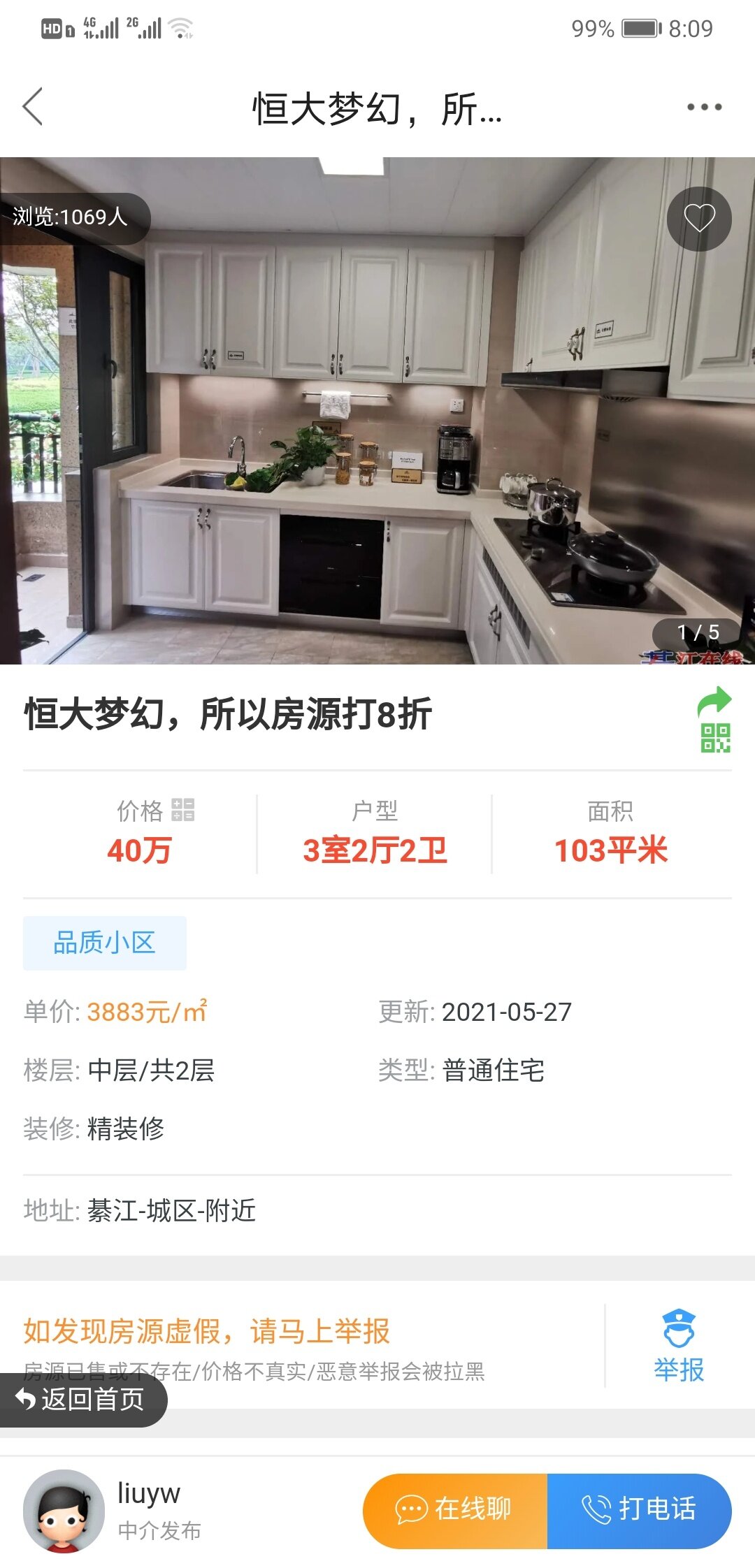This screenshot has width=755, height=1568.
Task: Go back using the top-left arrow
Action: pos(33,107)
